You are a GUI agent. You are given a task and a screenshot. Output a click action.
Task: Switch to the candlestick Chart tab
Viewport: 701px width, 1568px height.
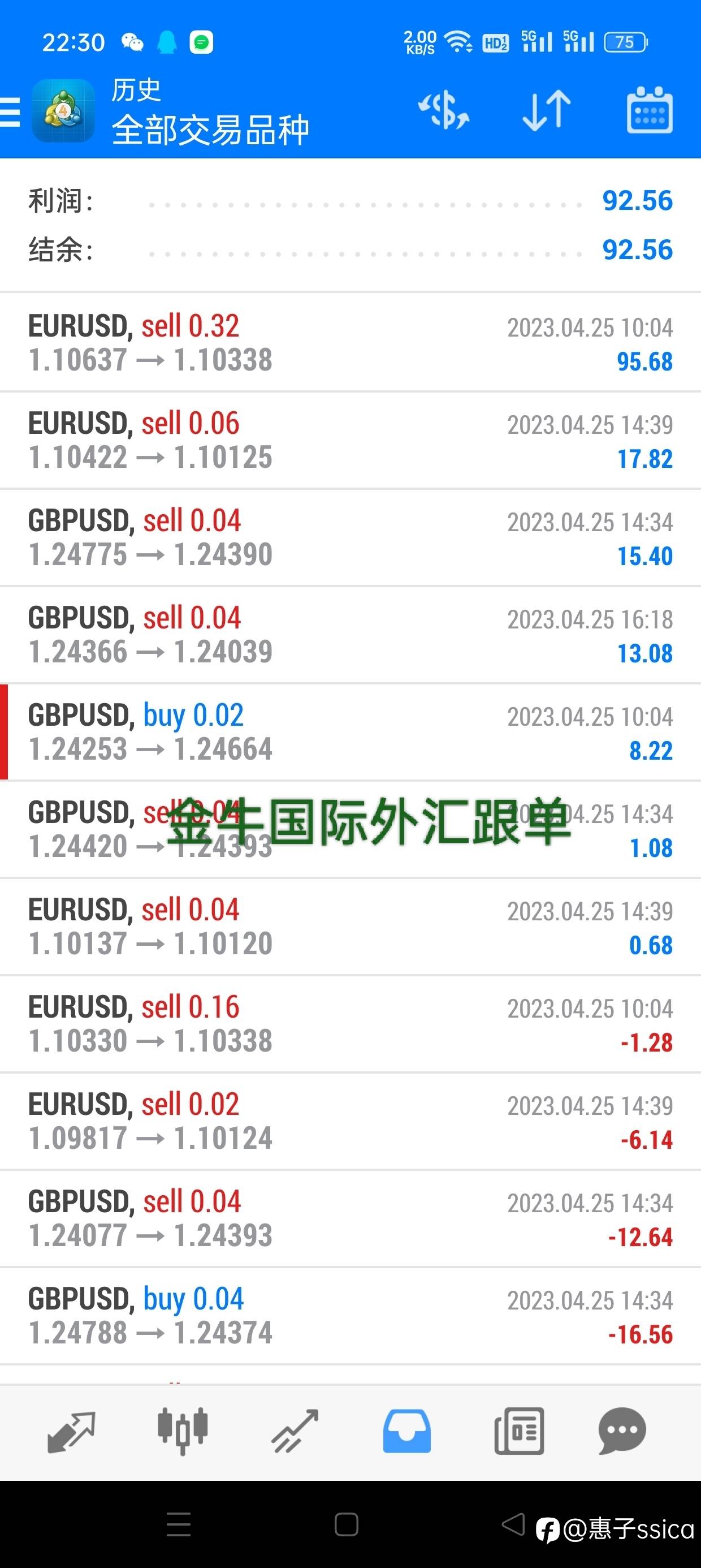183,1432
